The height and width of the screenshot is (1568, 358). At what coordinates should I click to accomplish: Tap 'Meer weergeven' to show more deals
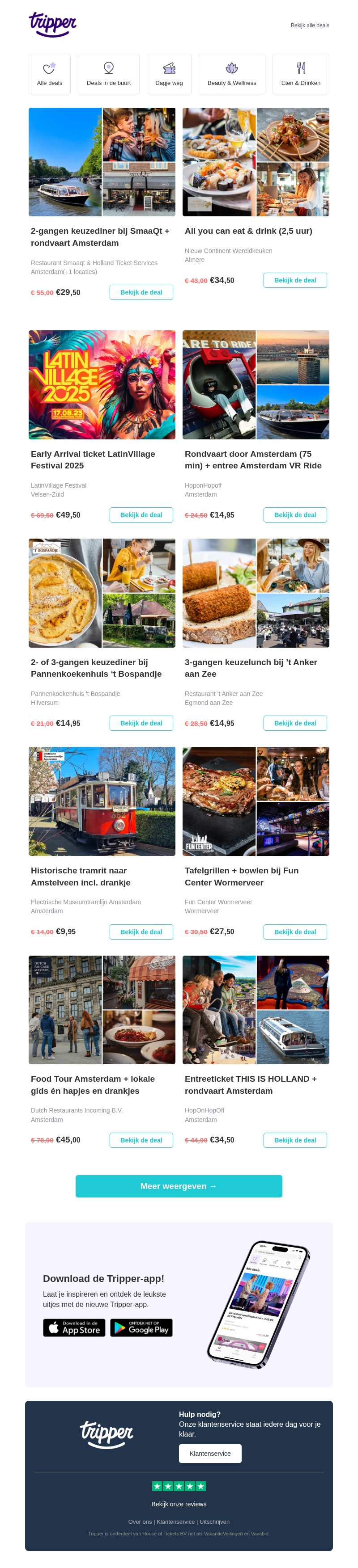[x=179, y=1186]
